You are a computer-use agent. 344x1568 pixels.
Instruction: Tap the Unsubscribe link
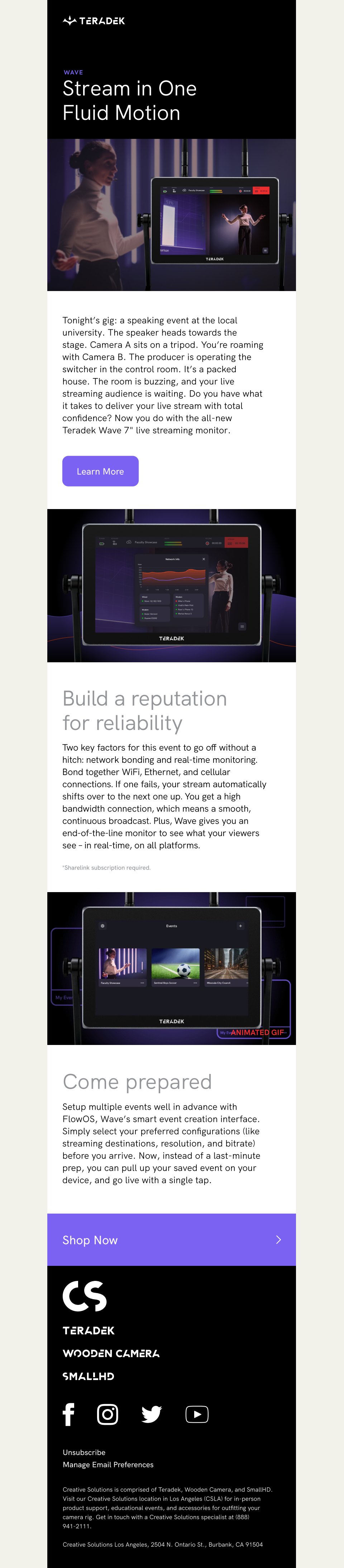tap(84, 1452)
